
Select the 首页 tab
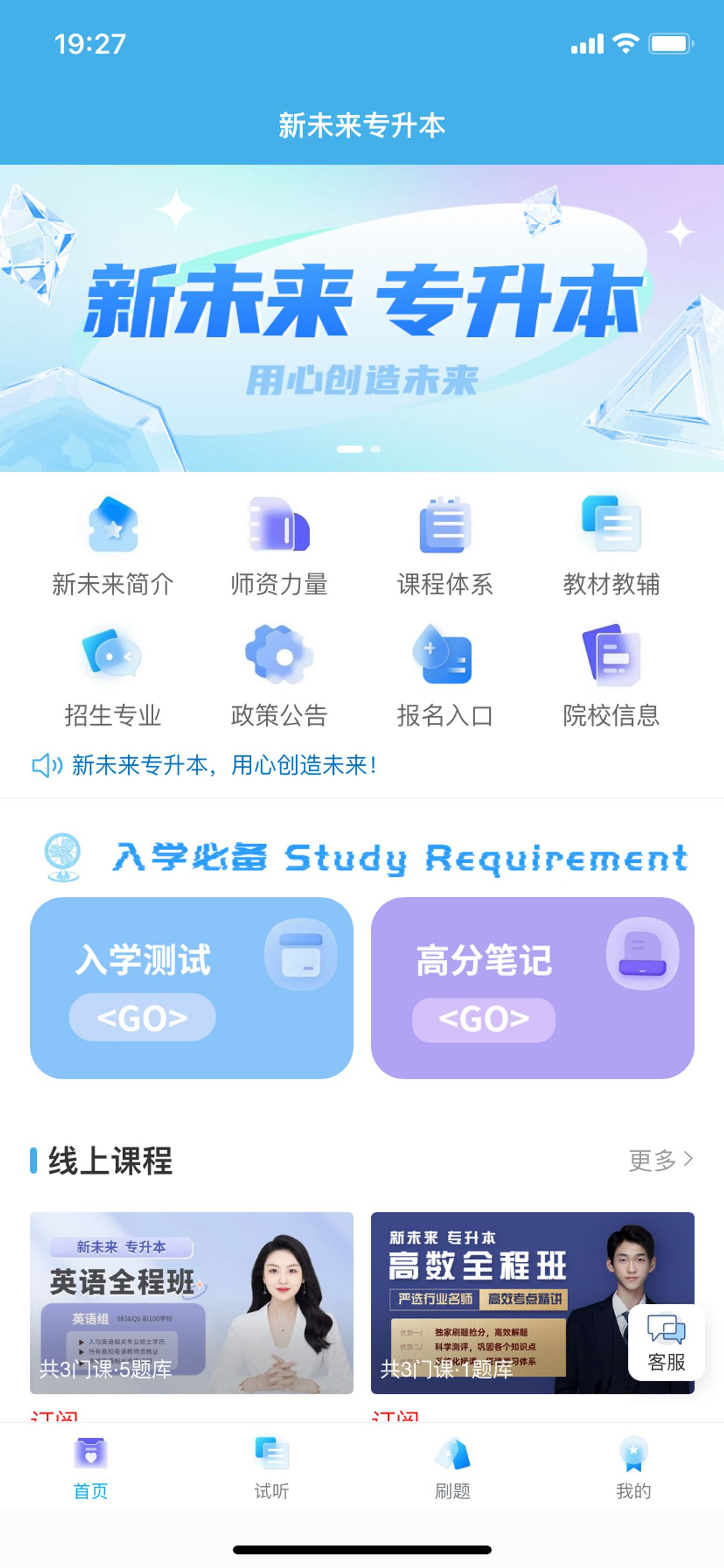click(91, 1468)
